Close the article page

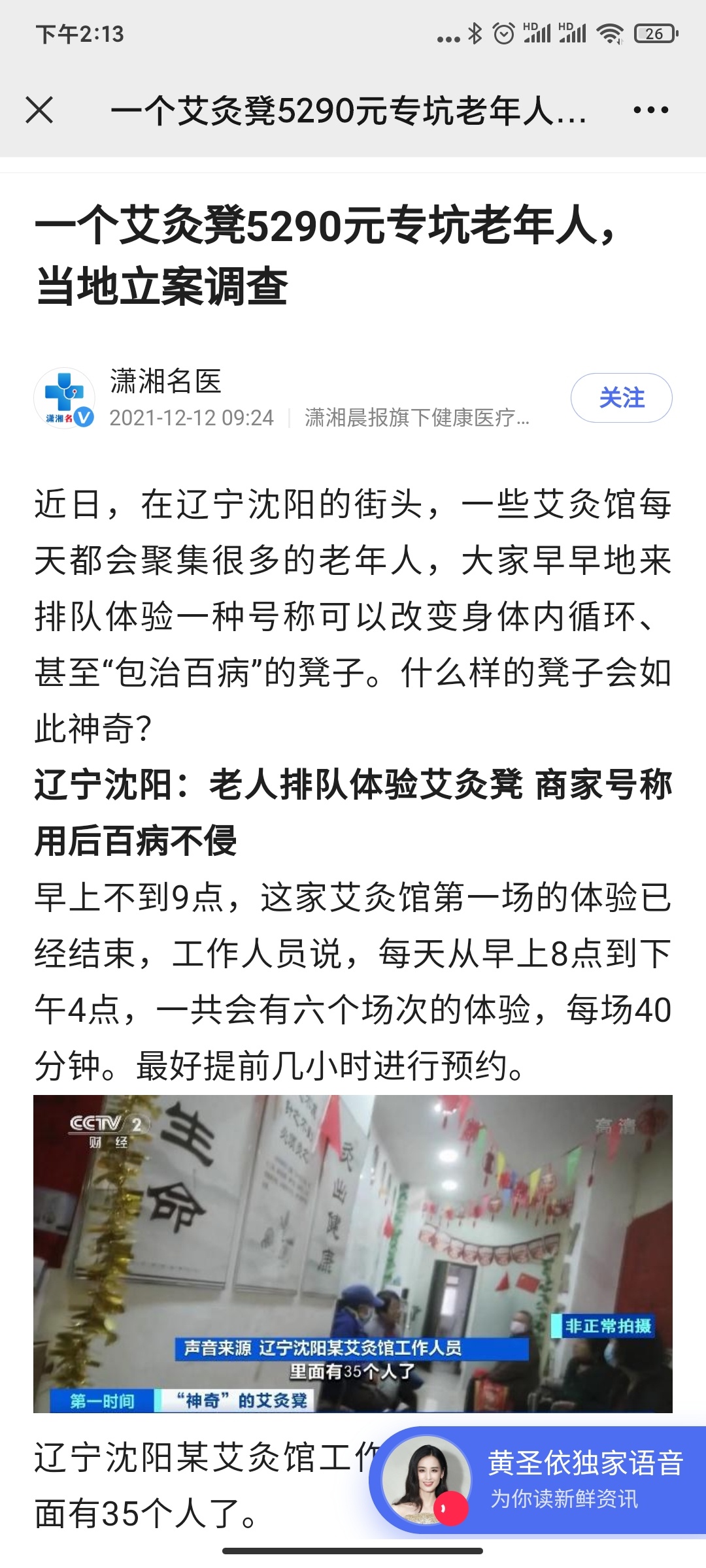[x=39, y=110]
